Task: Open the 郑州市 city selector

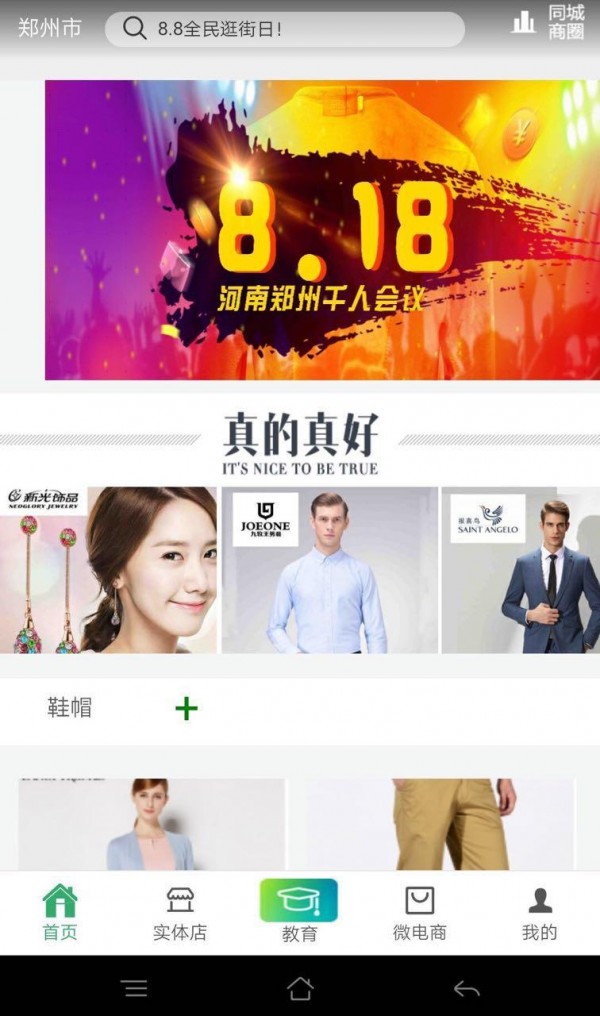Action: coord(50,28)
